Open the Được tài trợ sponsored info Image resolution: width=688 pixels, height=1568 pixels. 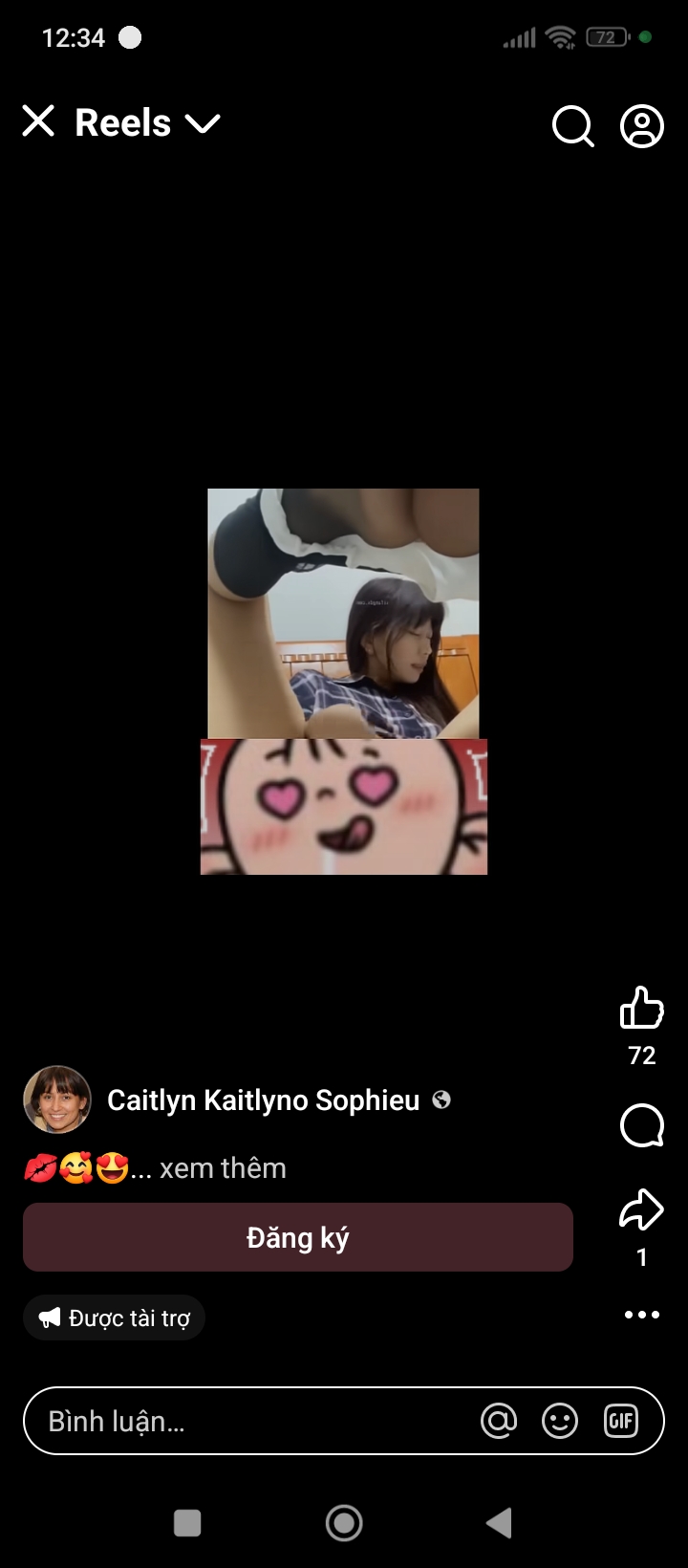tap(115, 1318)
